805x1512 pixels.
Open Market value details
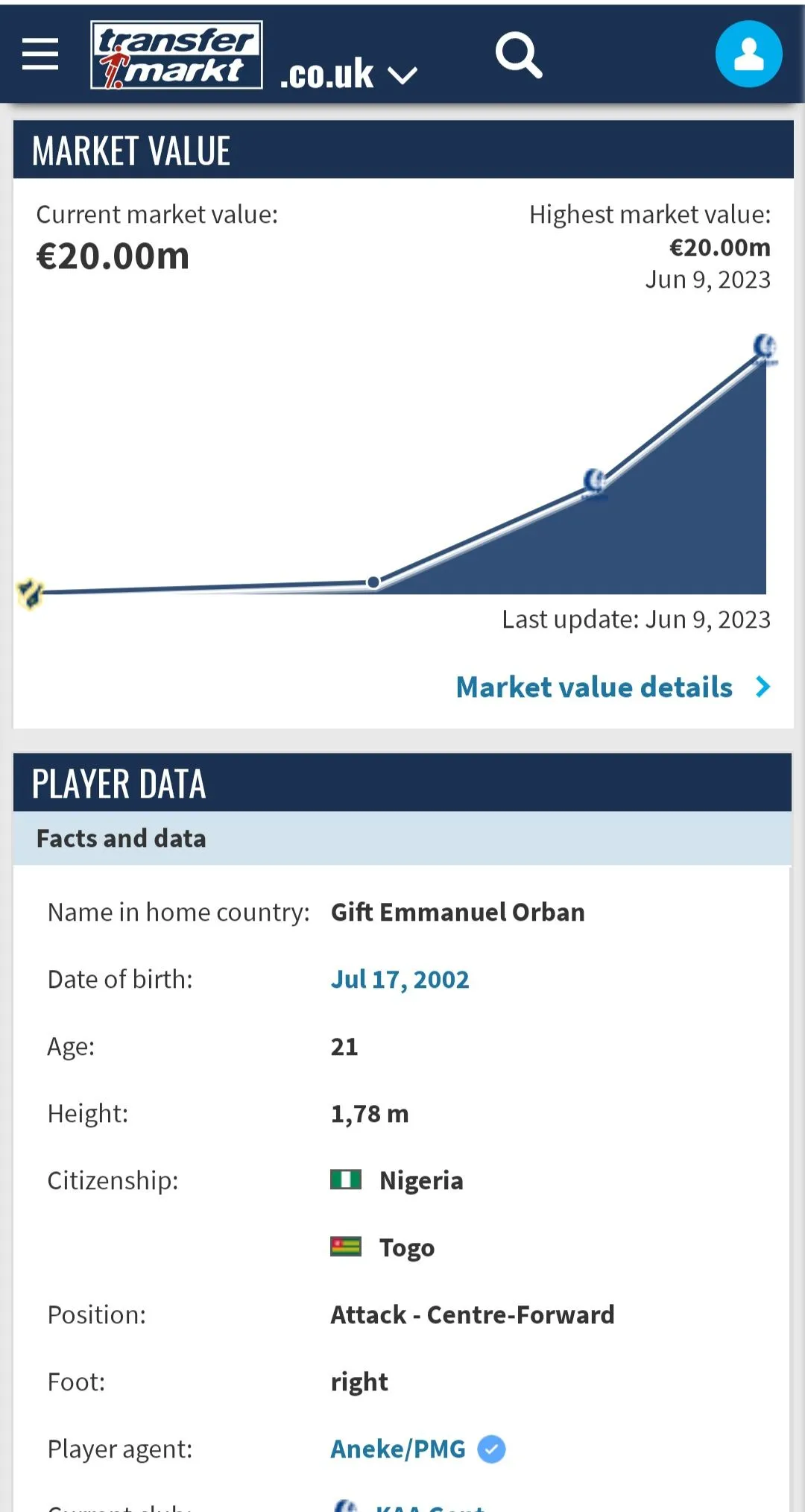click(x=613, y=687)
